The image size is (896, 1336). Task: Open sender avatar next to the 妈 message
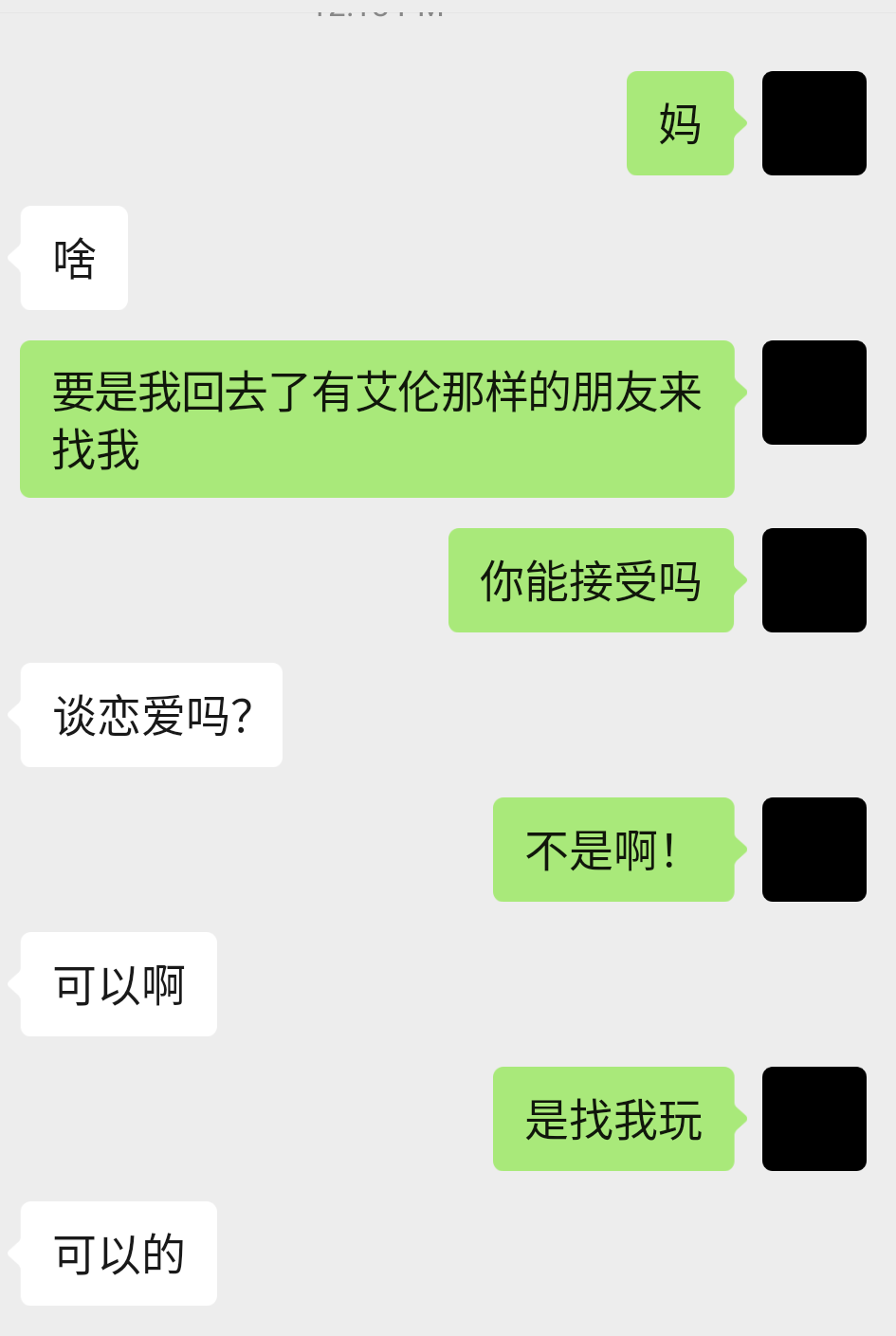814,123
